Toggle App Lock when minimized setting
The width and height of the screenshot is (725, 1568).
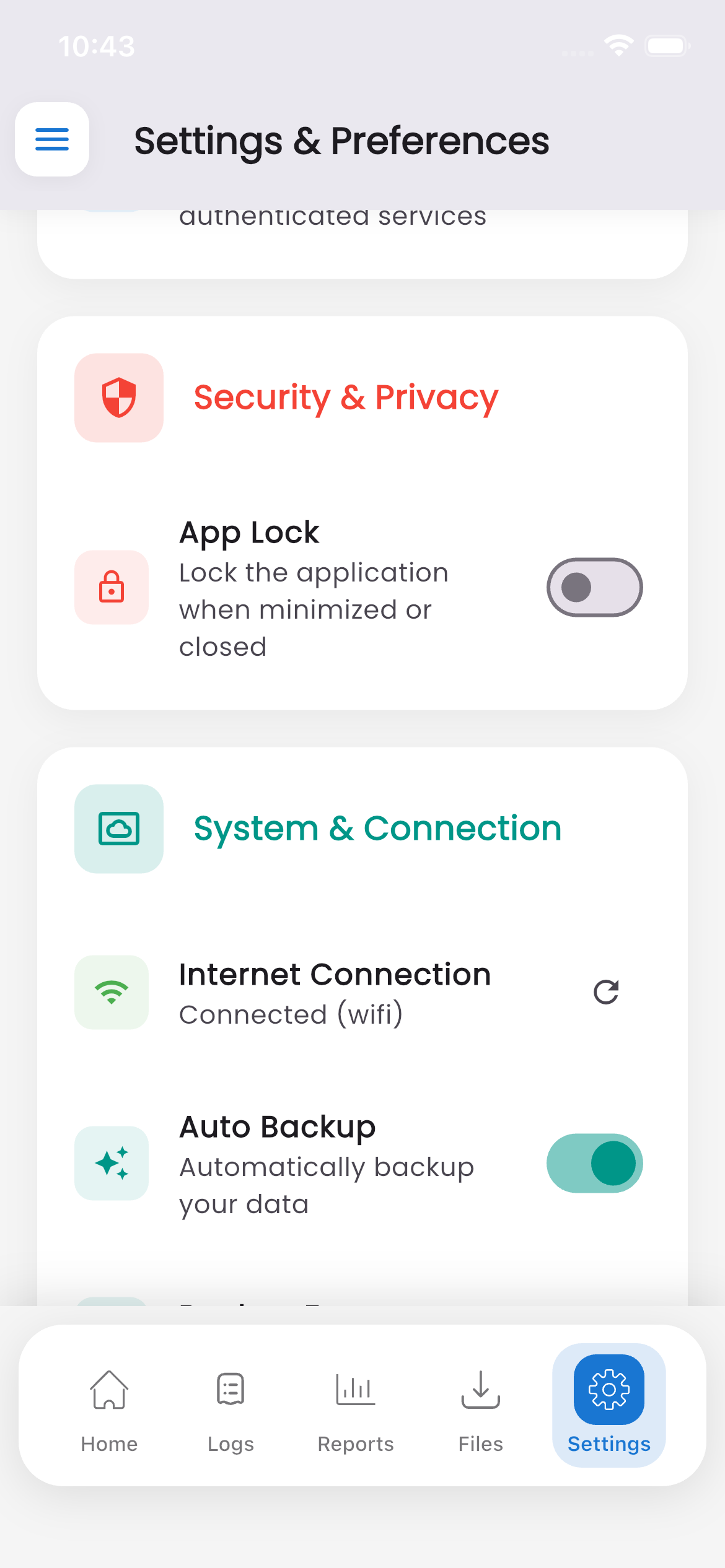594,587
